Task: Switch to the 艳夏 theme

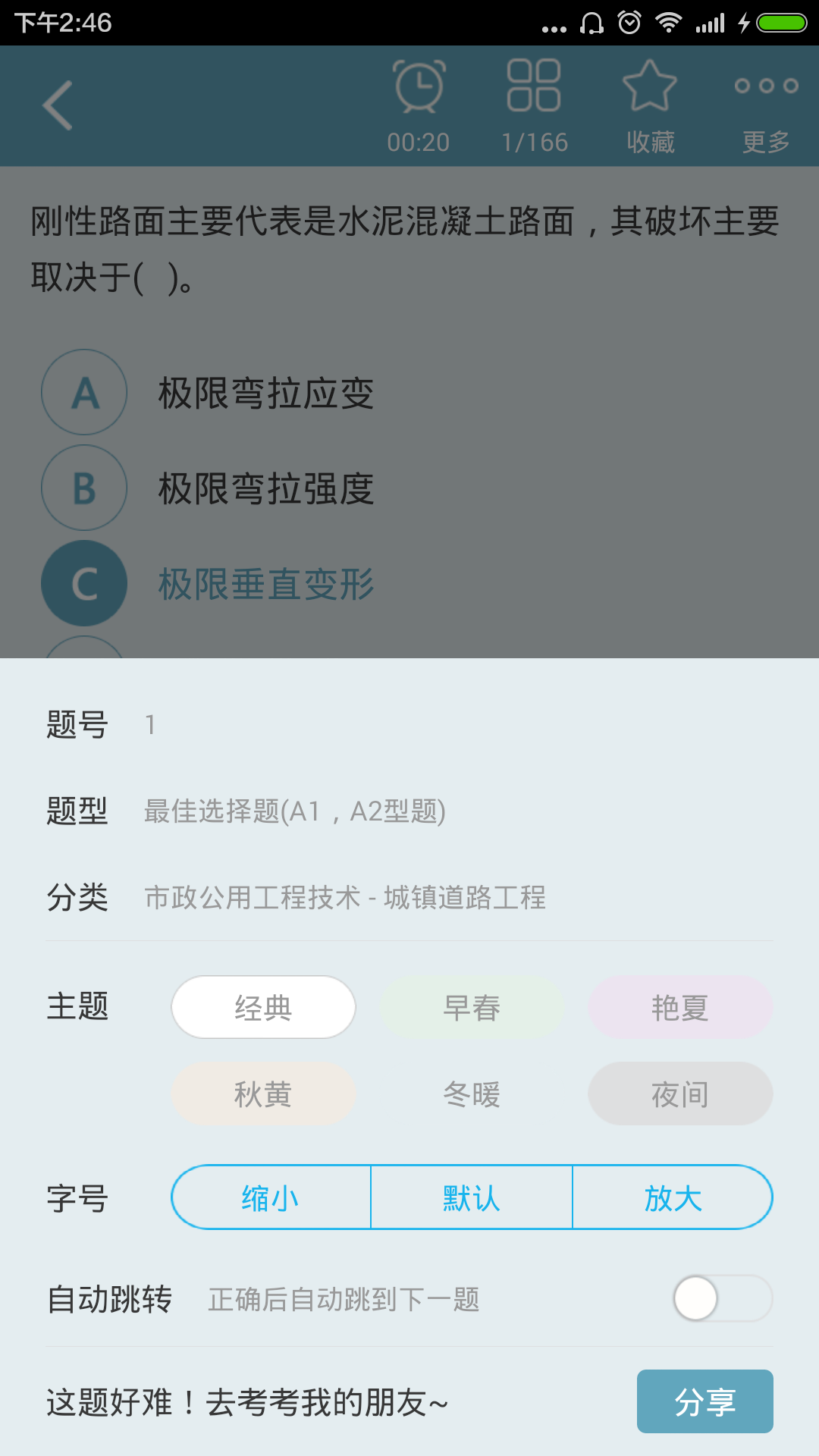Action: point(680,1007)
